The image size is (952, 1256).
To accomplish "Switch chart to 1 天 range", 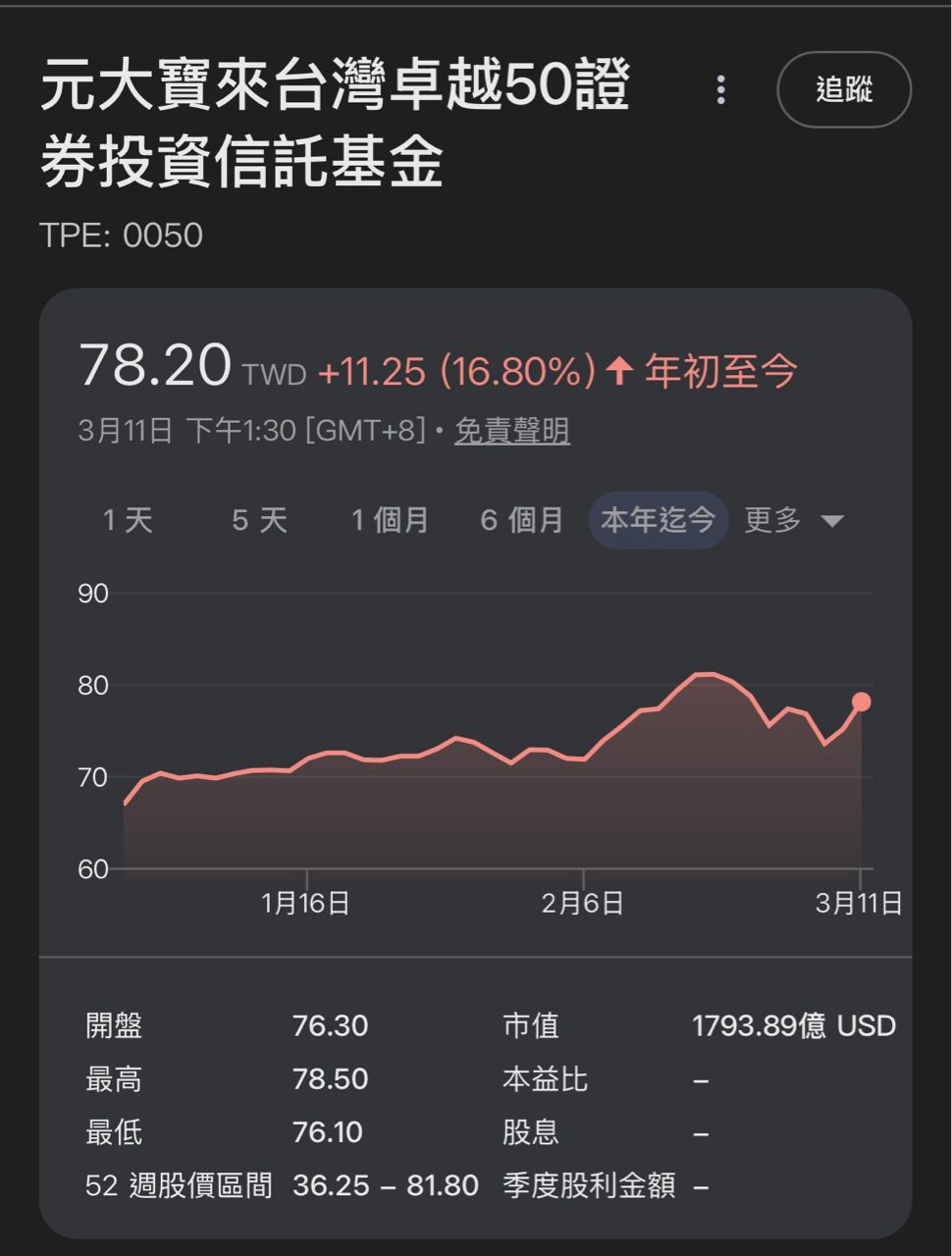I will pos(129,520).
